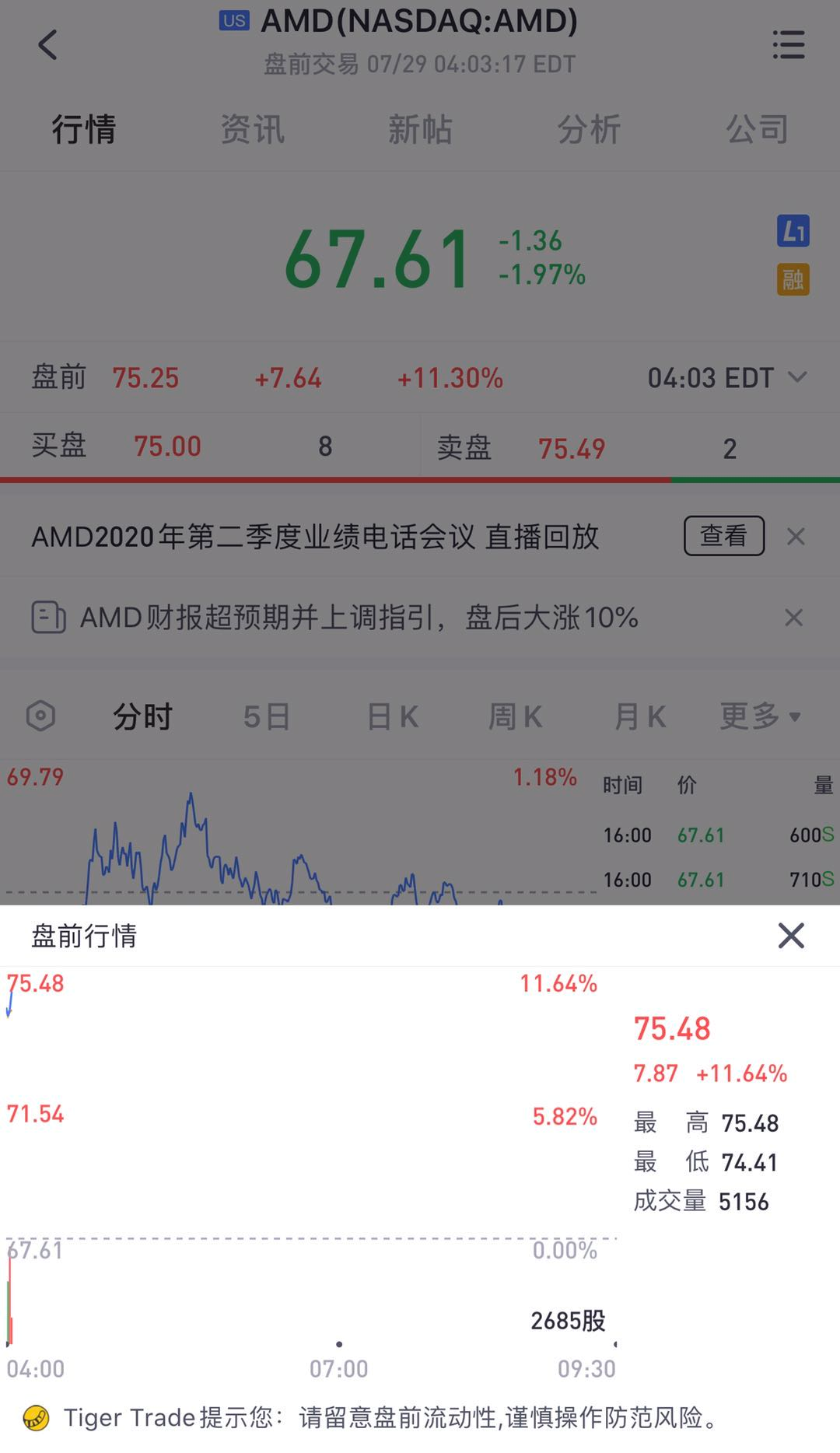Screen dimensions: 840x1453
Task: Dismiss the AMD财报超预期 news notice
Action: point(794,618)
